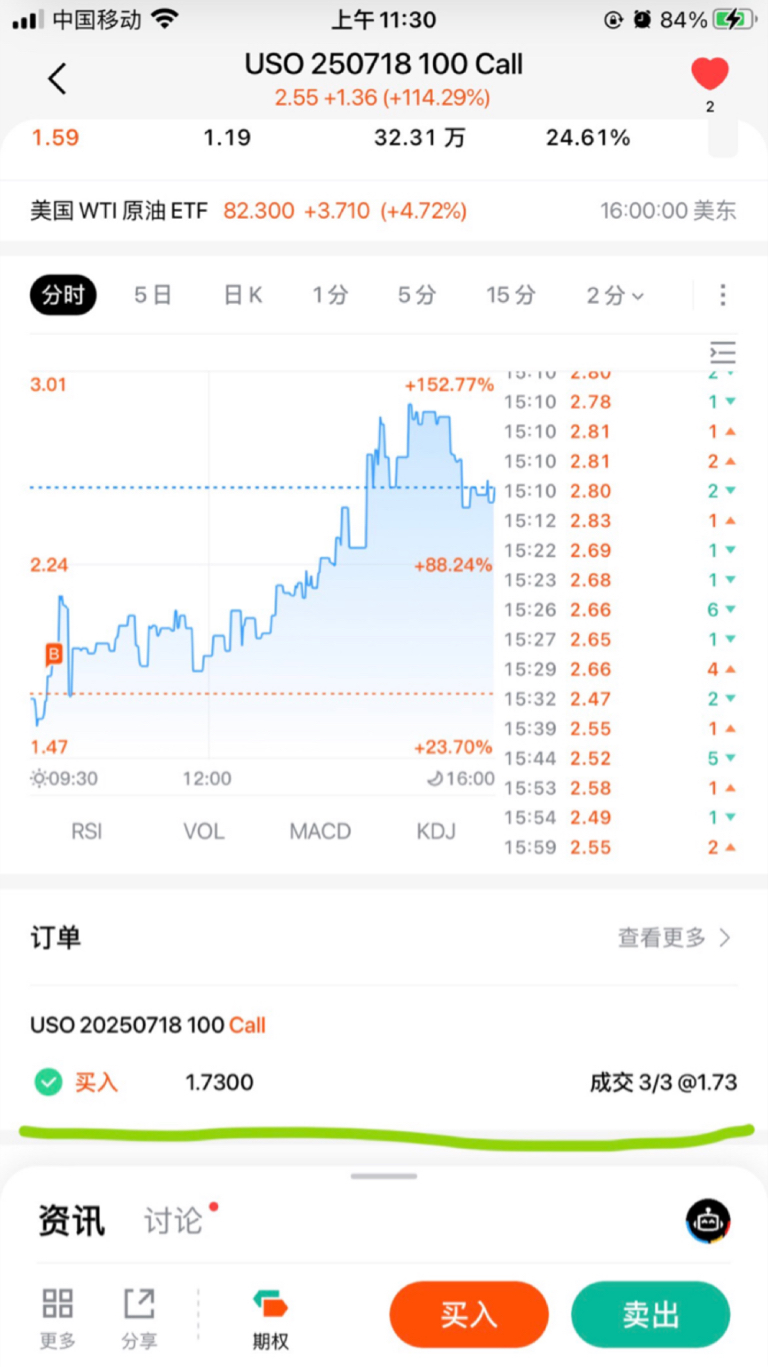Tap the heart favorite icon
The width and height of the screenshot is (768, 1367).
coord(710,74)
